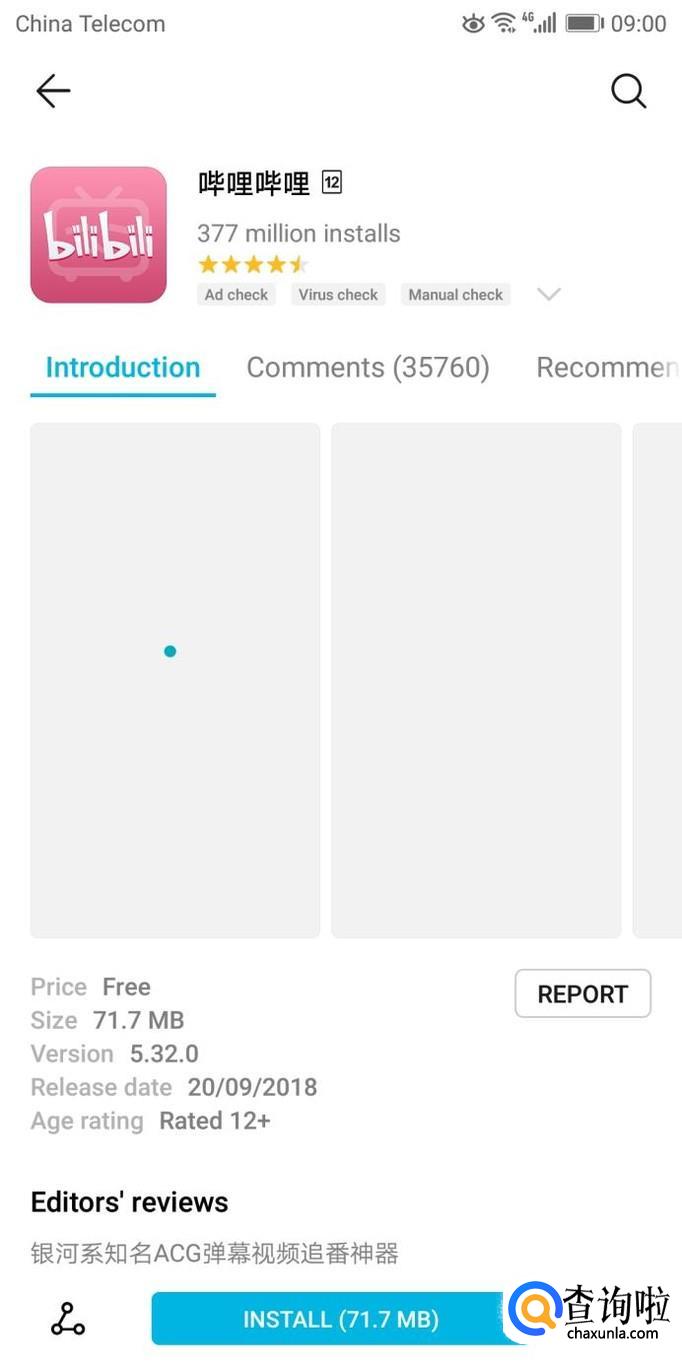The width and height of the screenshot is (682, 1364).
Task: Open the second screenshot preview
Action: click(476, 680)
